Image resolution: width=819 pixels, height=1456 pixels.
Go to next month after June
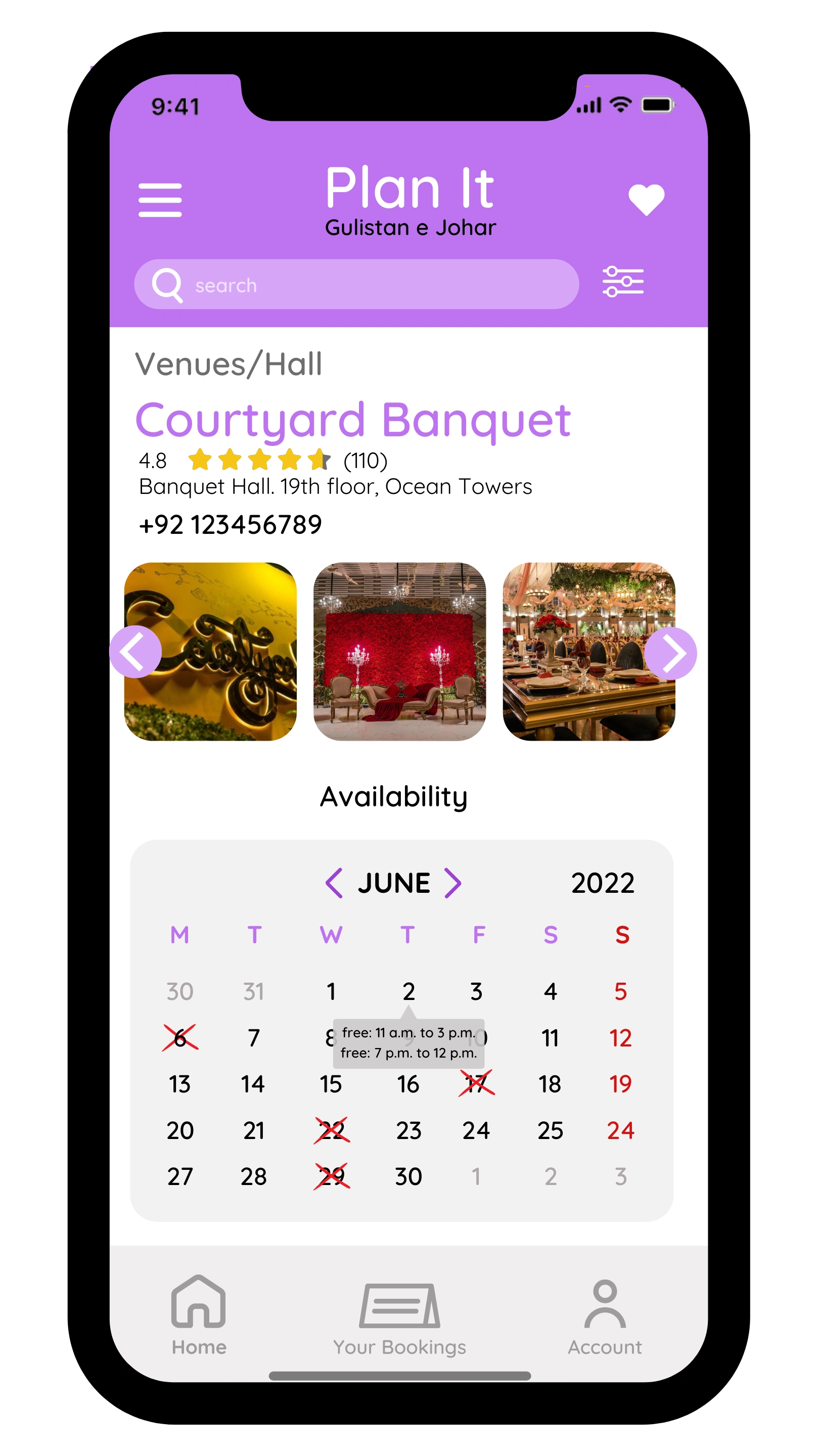pos(453,882)
